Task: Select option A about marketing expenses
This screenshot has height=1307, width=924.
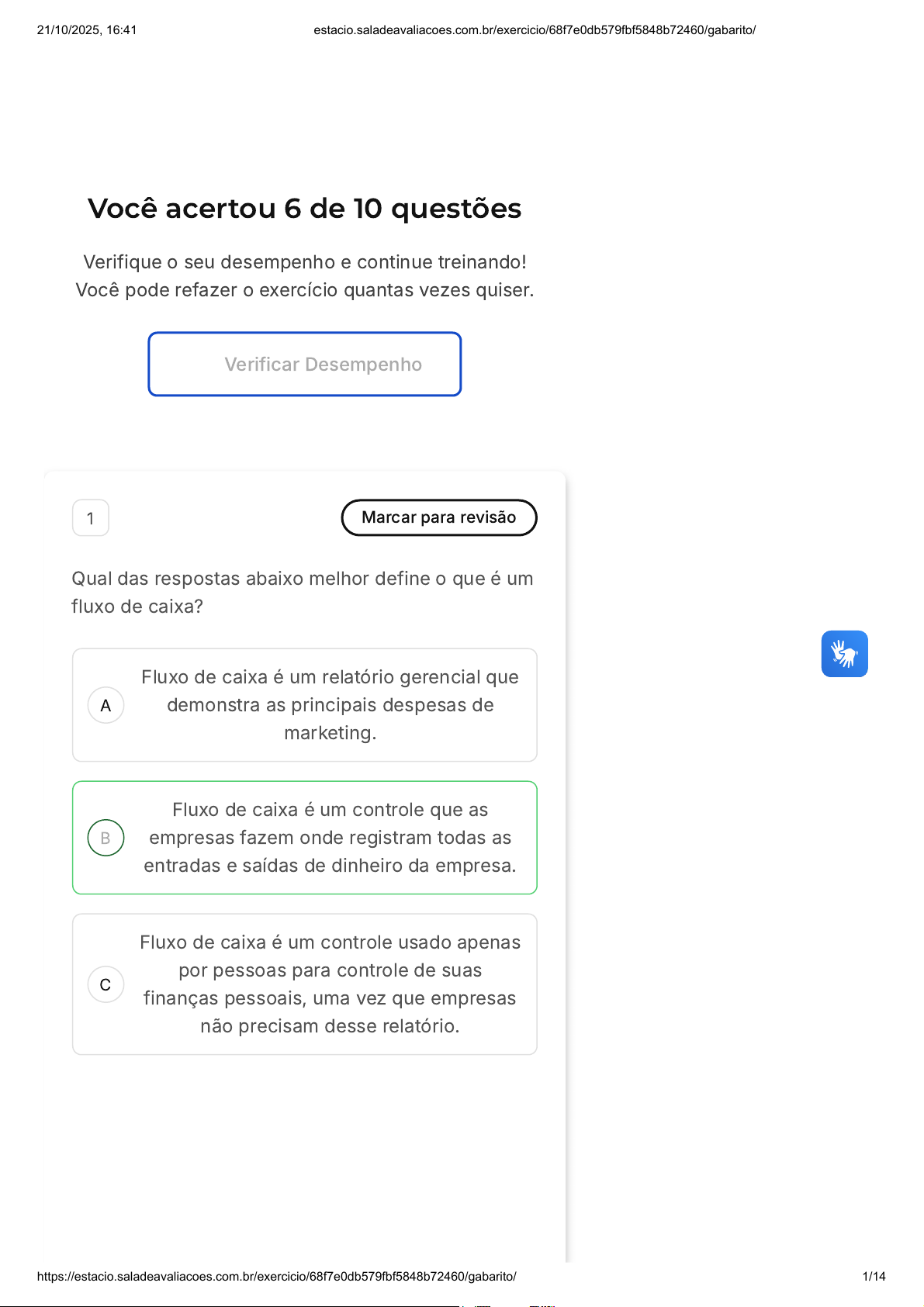Action: click(305, 705)
